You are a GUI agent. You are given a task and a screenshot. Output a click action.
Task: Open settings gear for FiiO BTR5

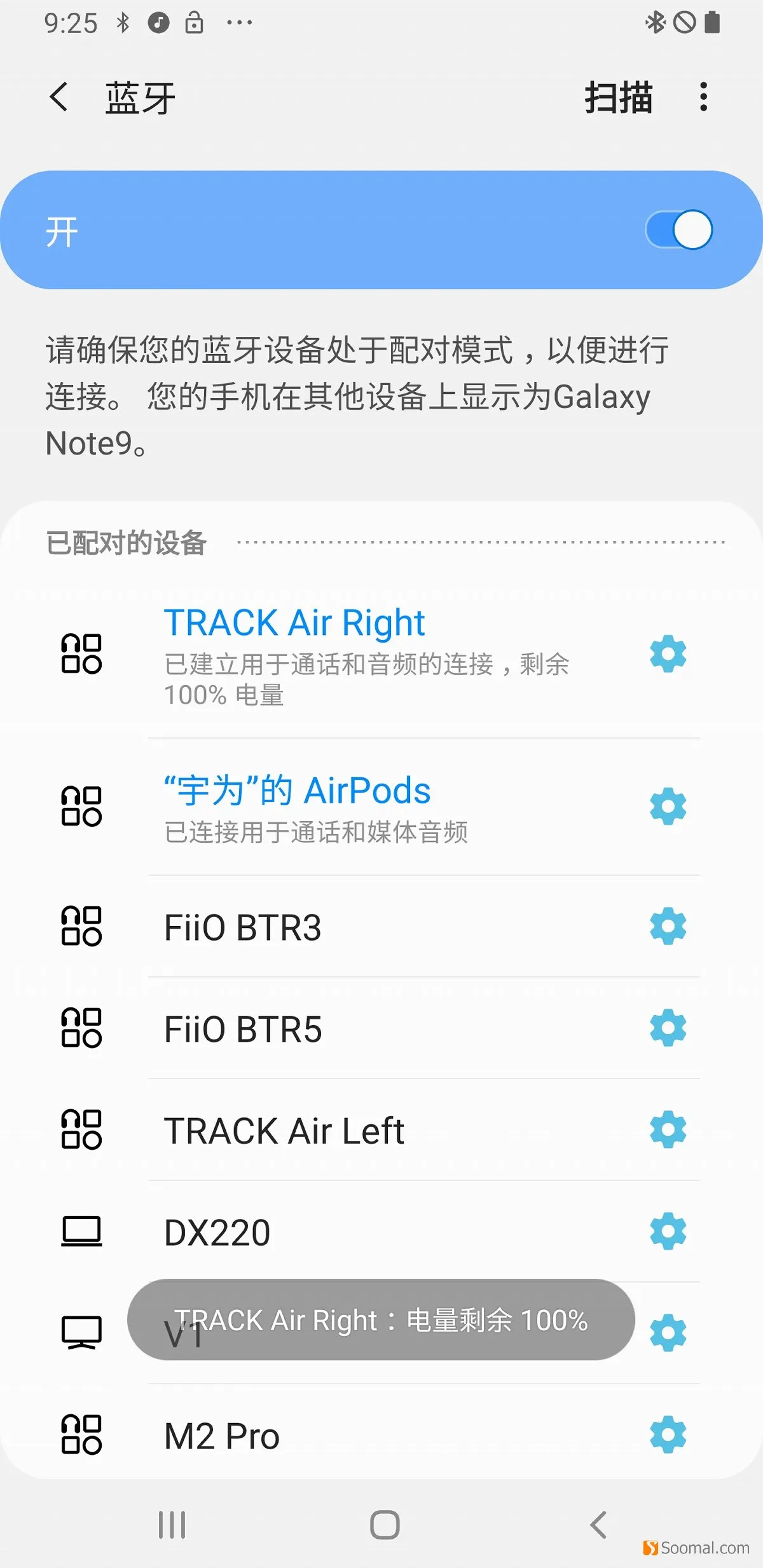pos(668,1028)
